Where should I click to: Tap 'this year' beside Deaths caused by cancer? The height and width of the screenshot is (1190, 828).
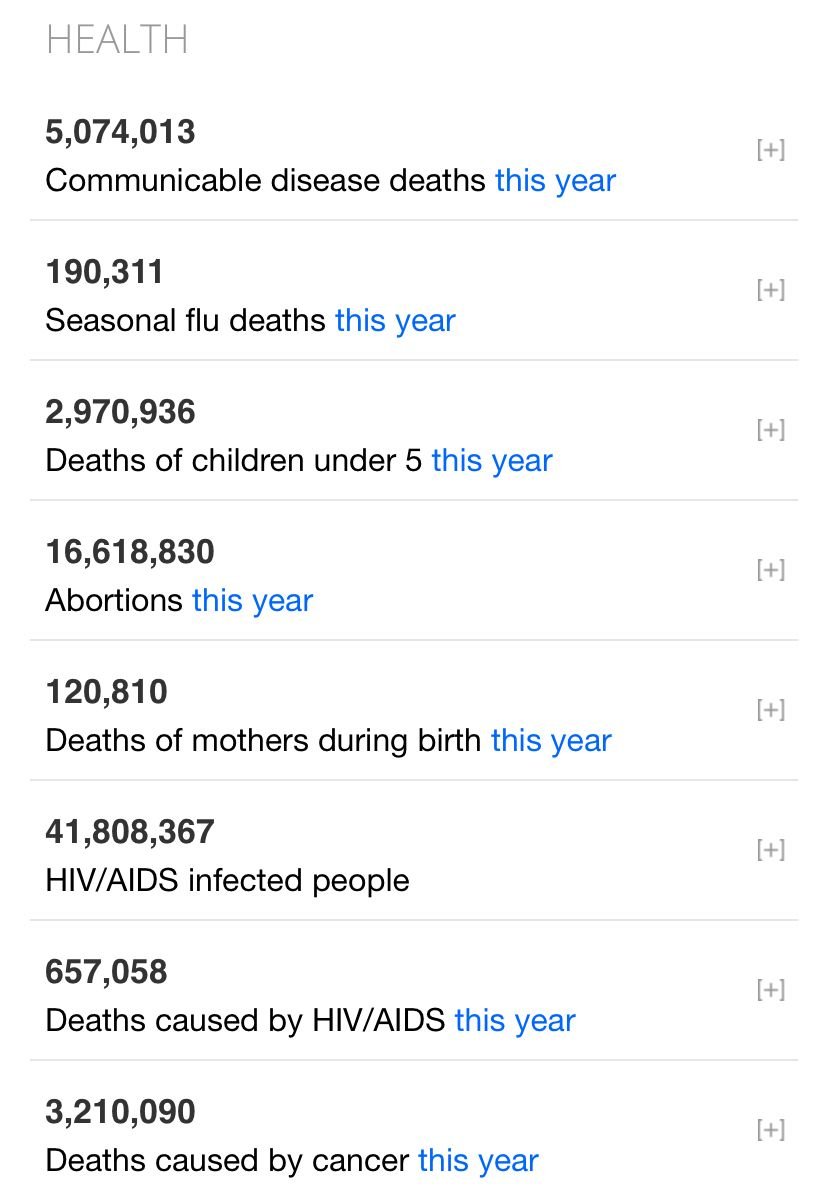click(478, 1161)
